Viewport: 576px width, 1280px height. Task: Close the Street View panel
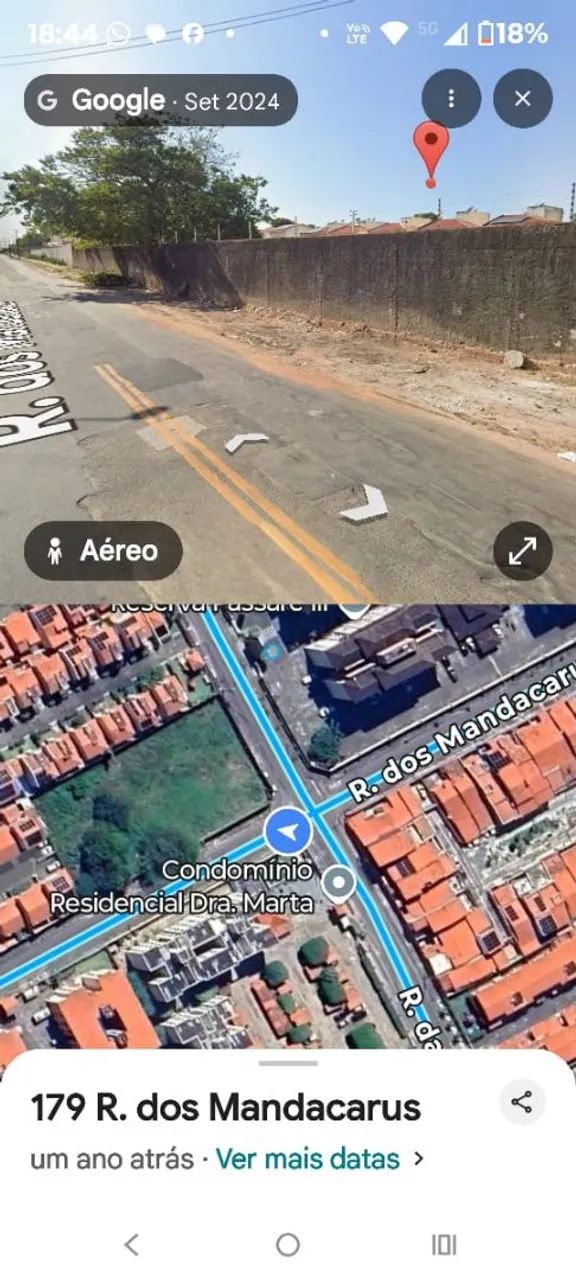click(x=522, y=99)
